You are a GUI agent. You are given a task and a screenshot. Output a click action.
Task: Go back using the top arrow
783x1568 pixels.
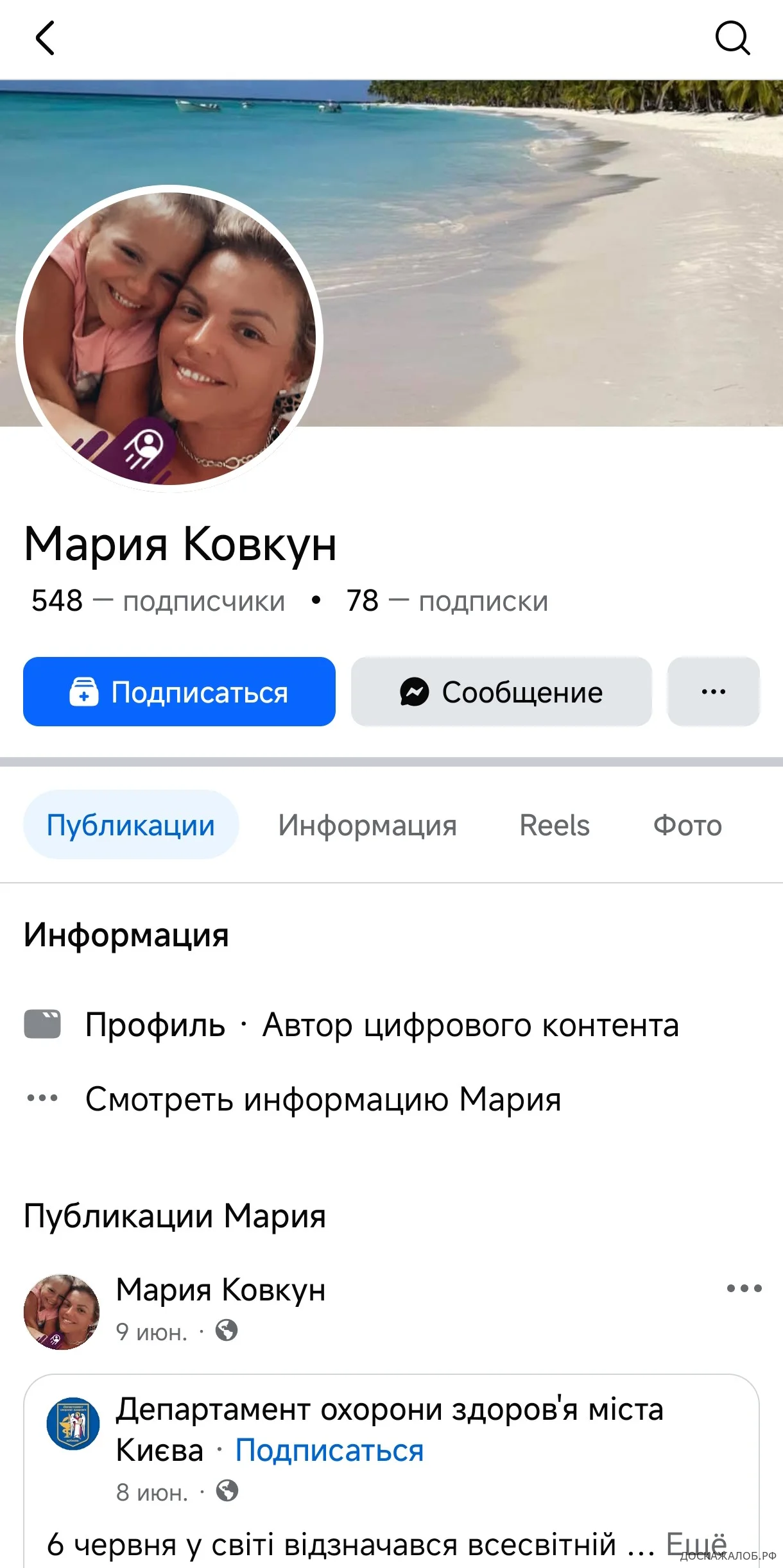pyautogui.click(x=45, y=38)
